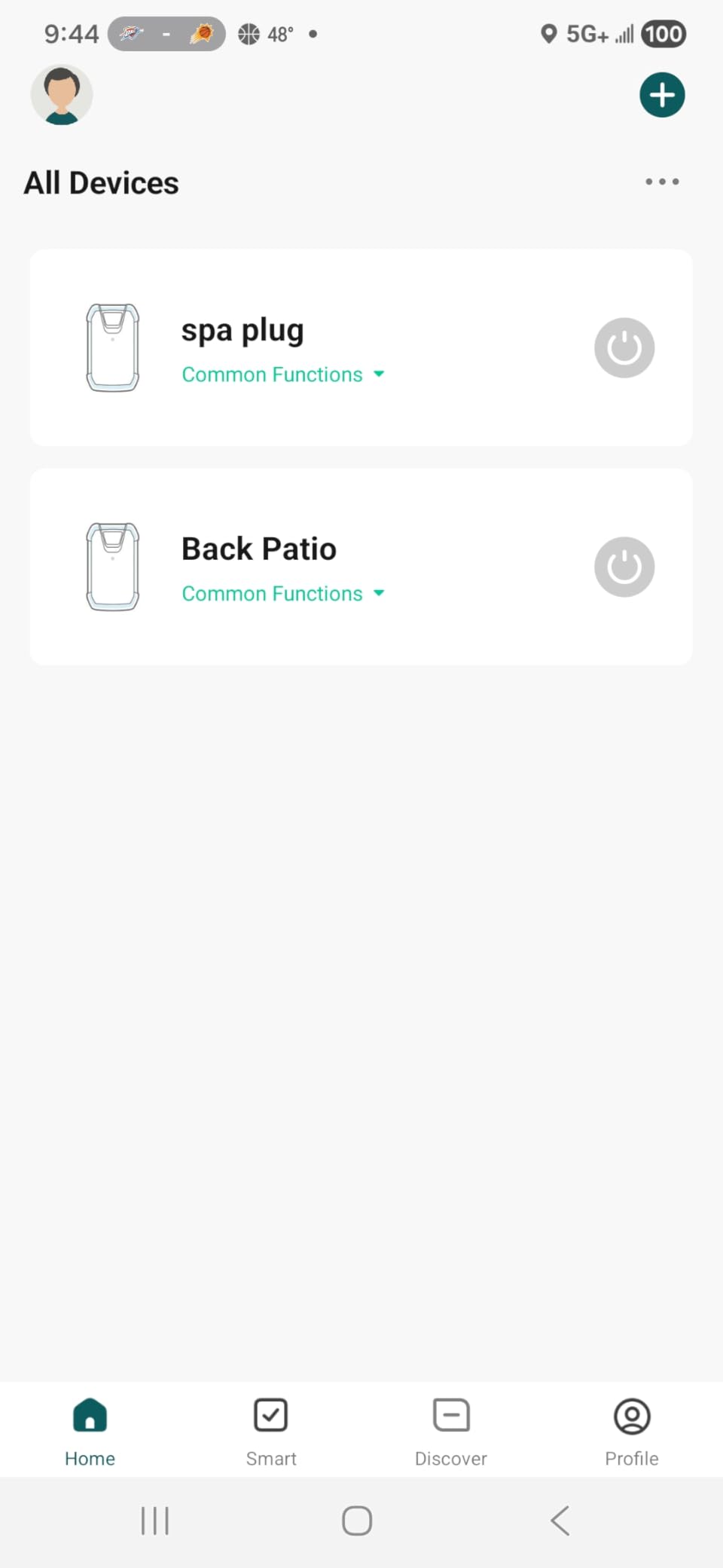Select the Home tab

coord(90,1432)
